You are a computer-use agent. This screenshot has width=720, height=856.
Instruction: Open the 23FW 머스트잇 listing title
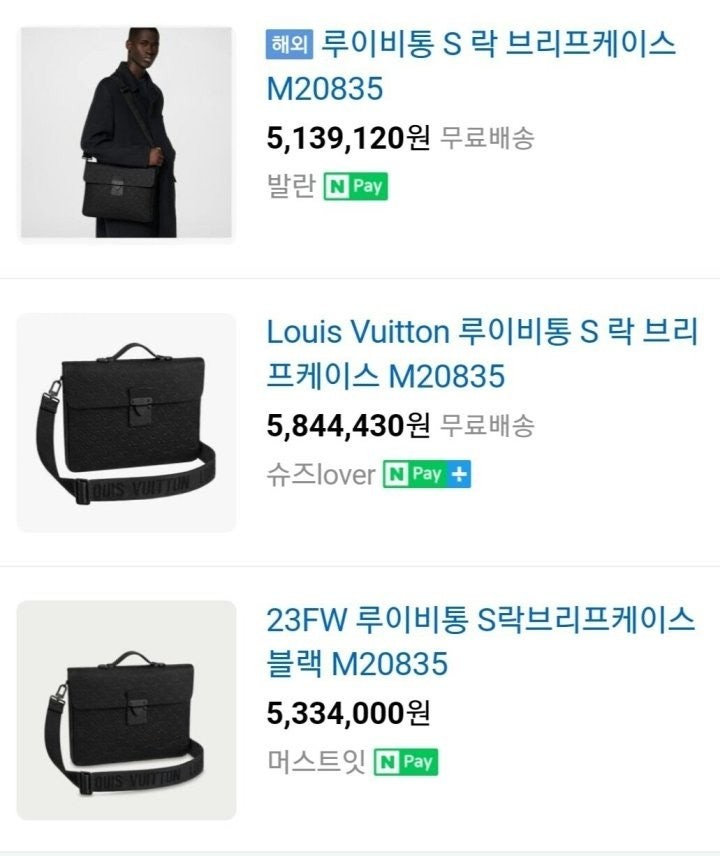(480, 641)
